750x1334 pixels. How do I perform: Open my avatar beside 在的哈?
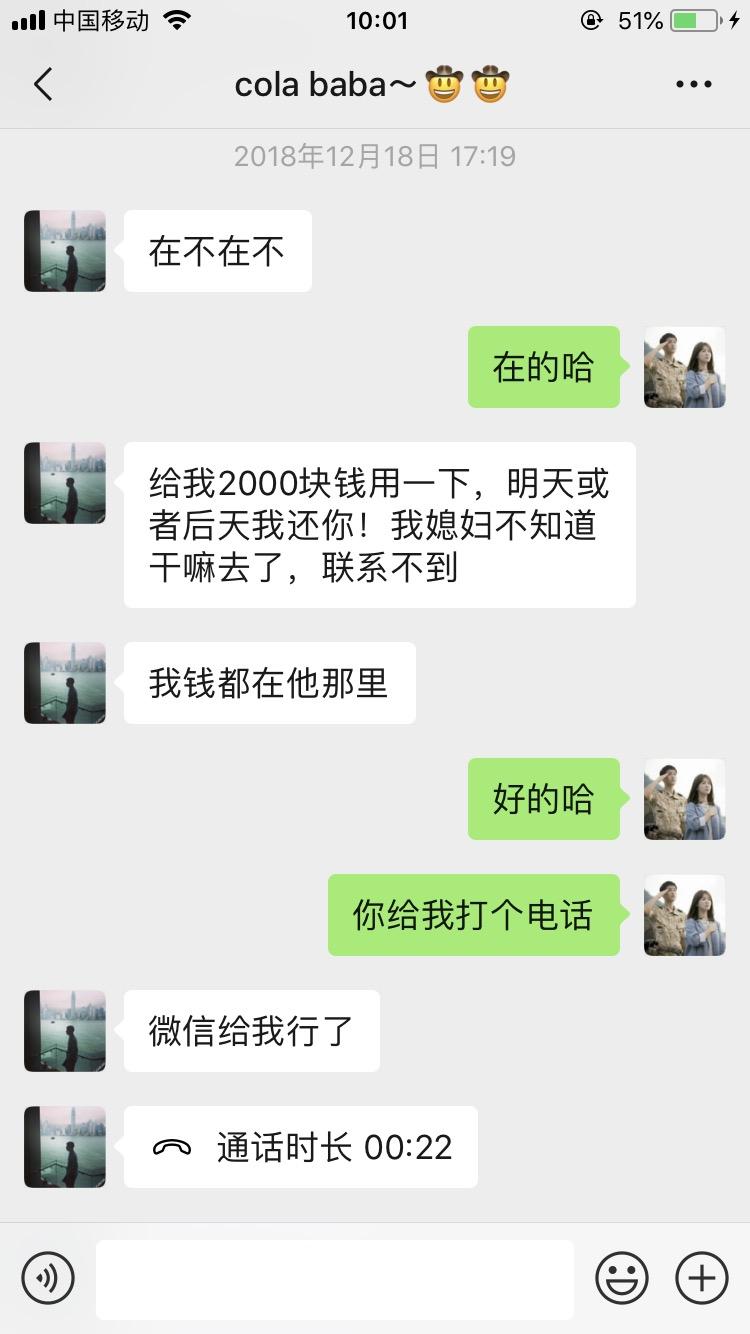click(x=684, y=367)
